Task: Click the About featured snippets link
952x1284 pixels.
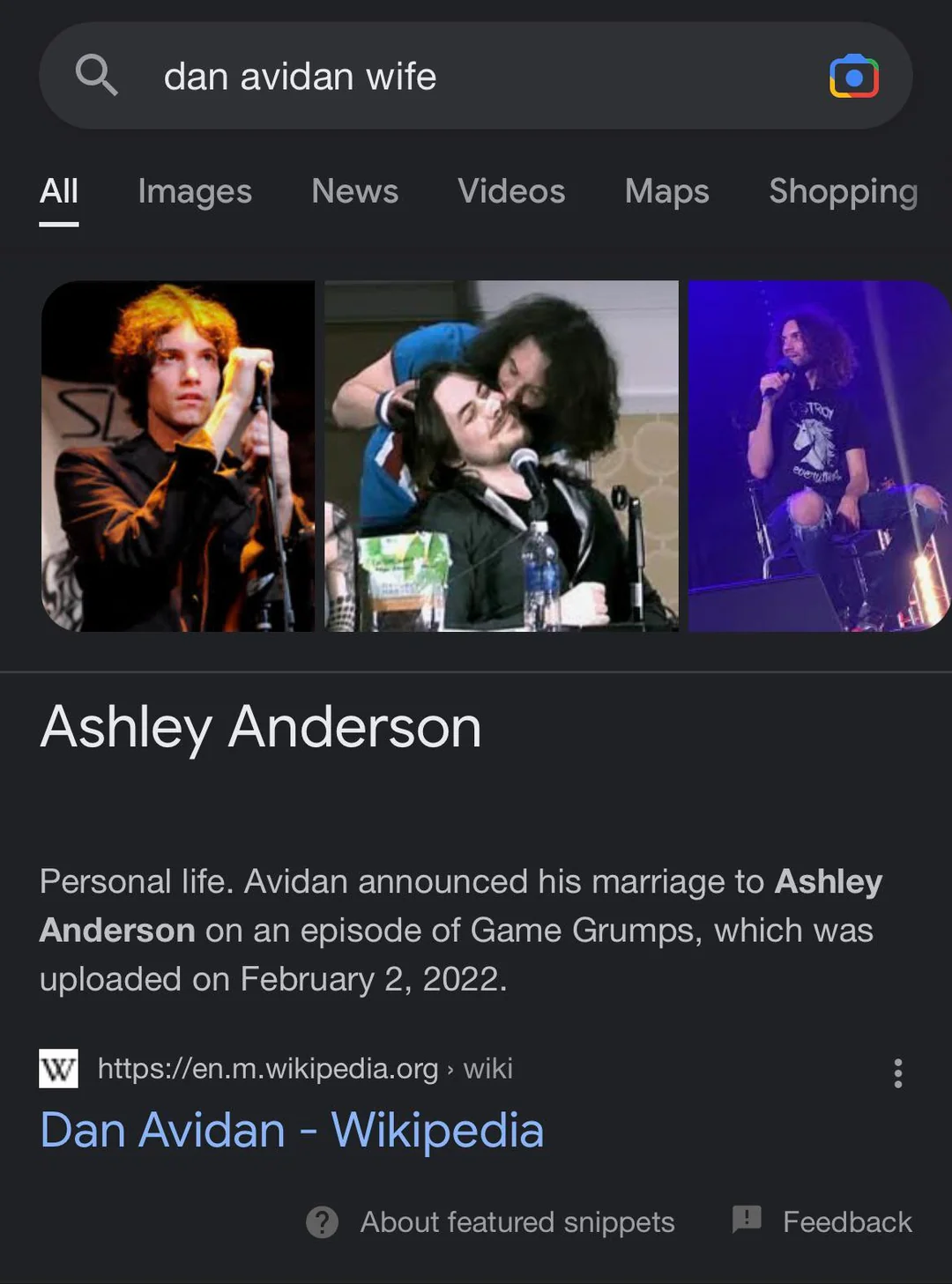Action: point(516,1222)
